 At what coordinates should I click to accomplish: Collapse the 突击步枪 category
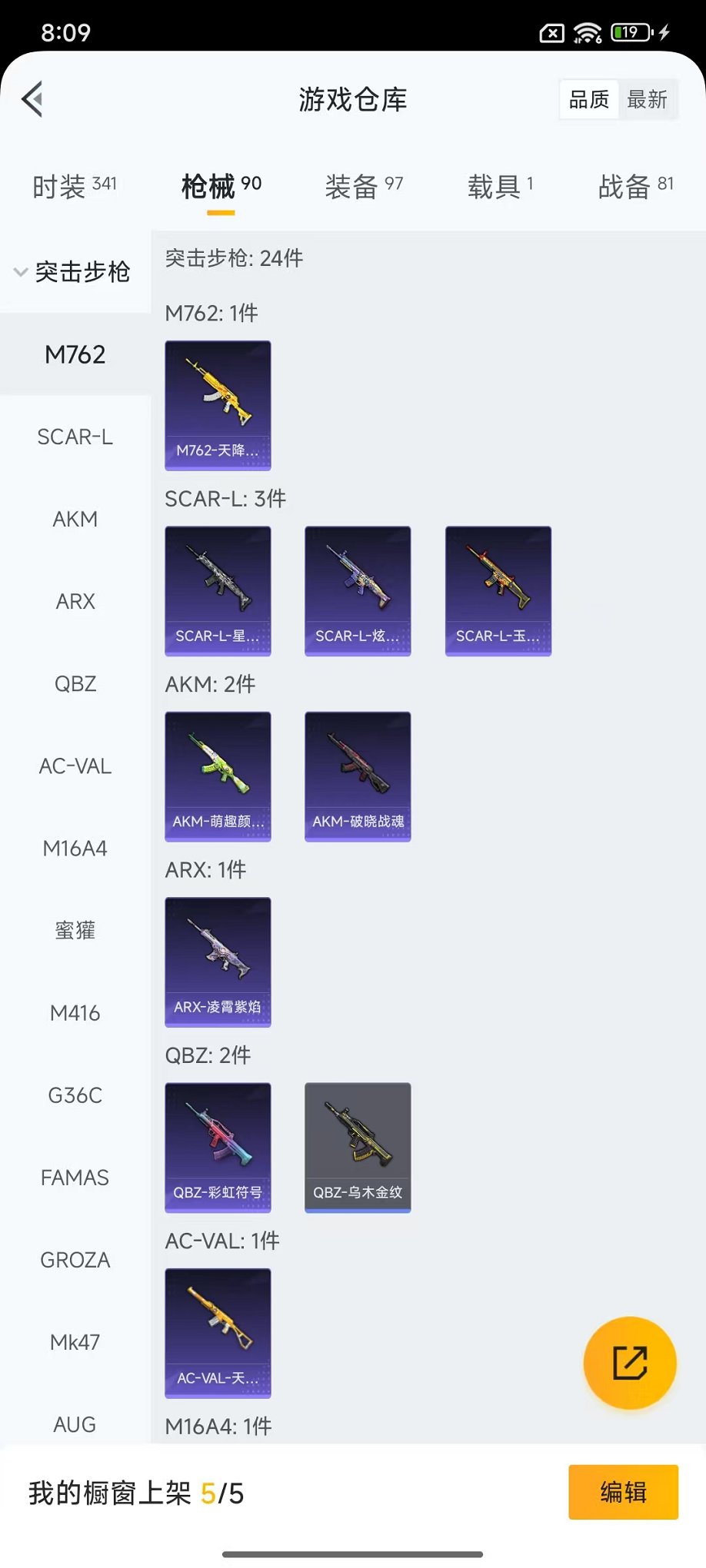point(73,272)
